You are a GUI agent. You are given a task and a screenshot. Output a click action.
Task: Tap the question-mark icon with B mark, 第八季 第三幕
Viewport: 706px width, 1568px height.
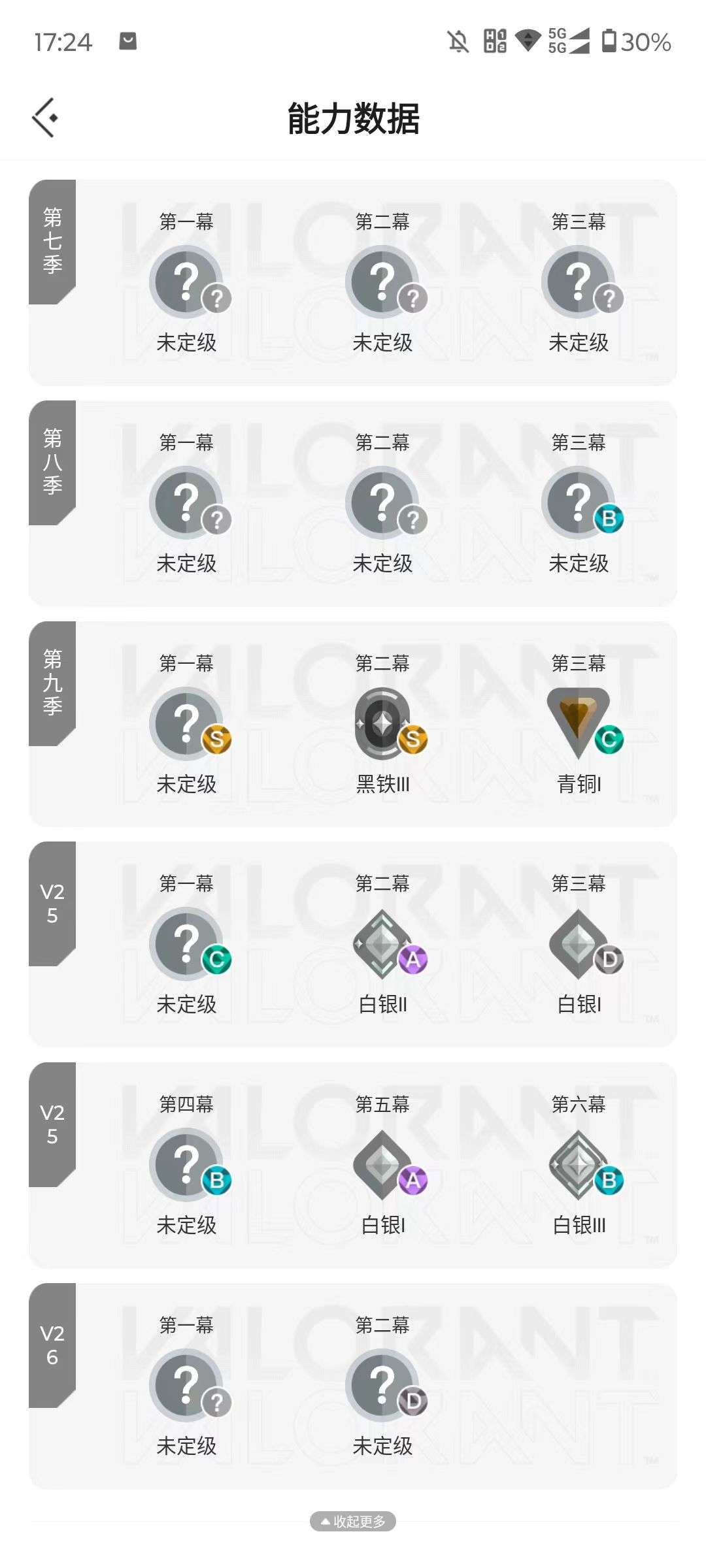[579, 498]
